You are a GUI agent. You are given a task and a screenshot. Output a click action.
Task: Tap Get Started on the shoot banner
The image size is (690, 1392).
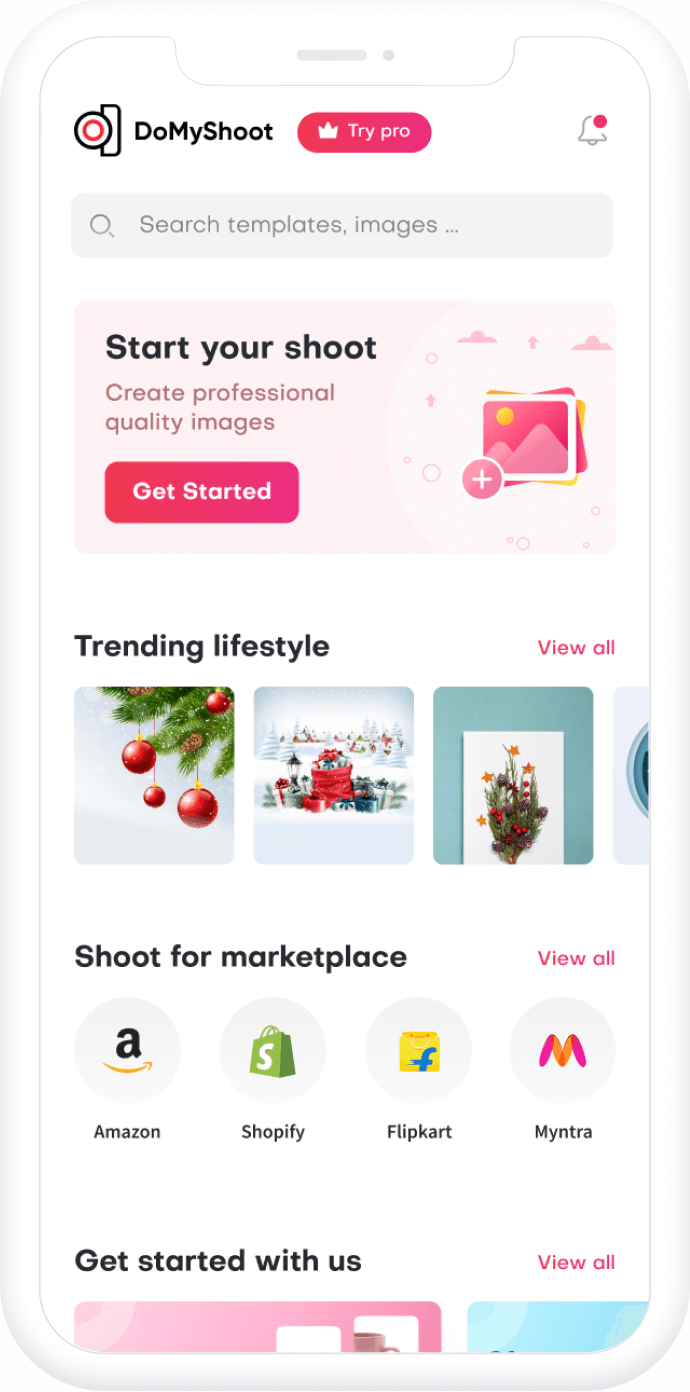(202, 492)
